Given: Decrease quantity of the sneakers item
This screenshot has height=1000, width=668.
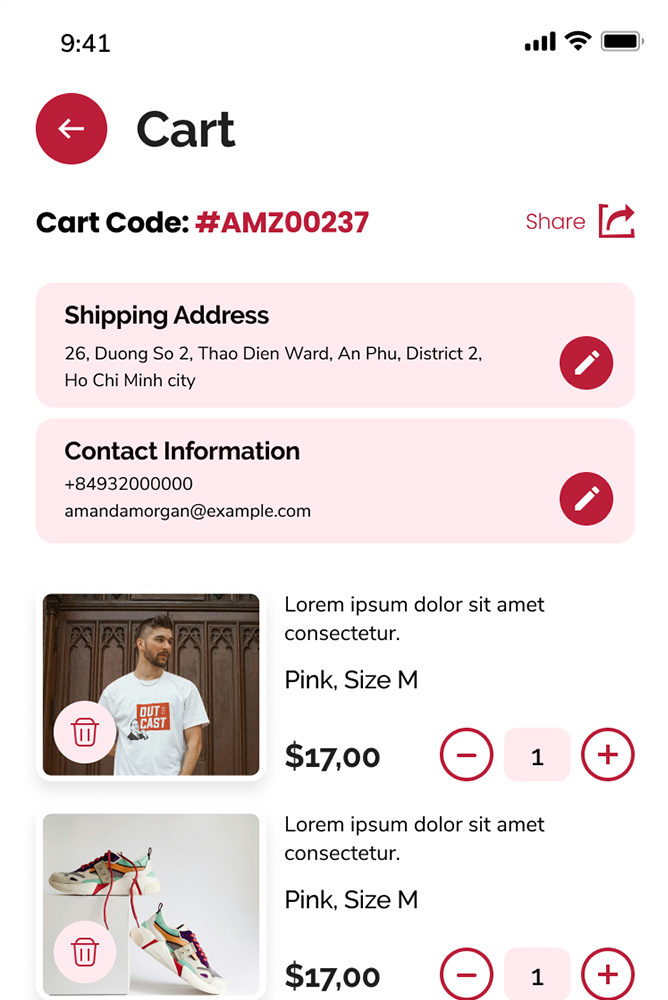Looking at the screenshot, I should [x=466, y=974].
